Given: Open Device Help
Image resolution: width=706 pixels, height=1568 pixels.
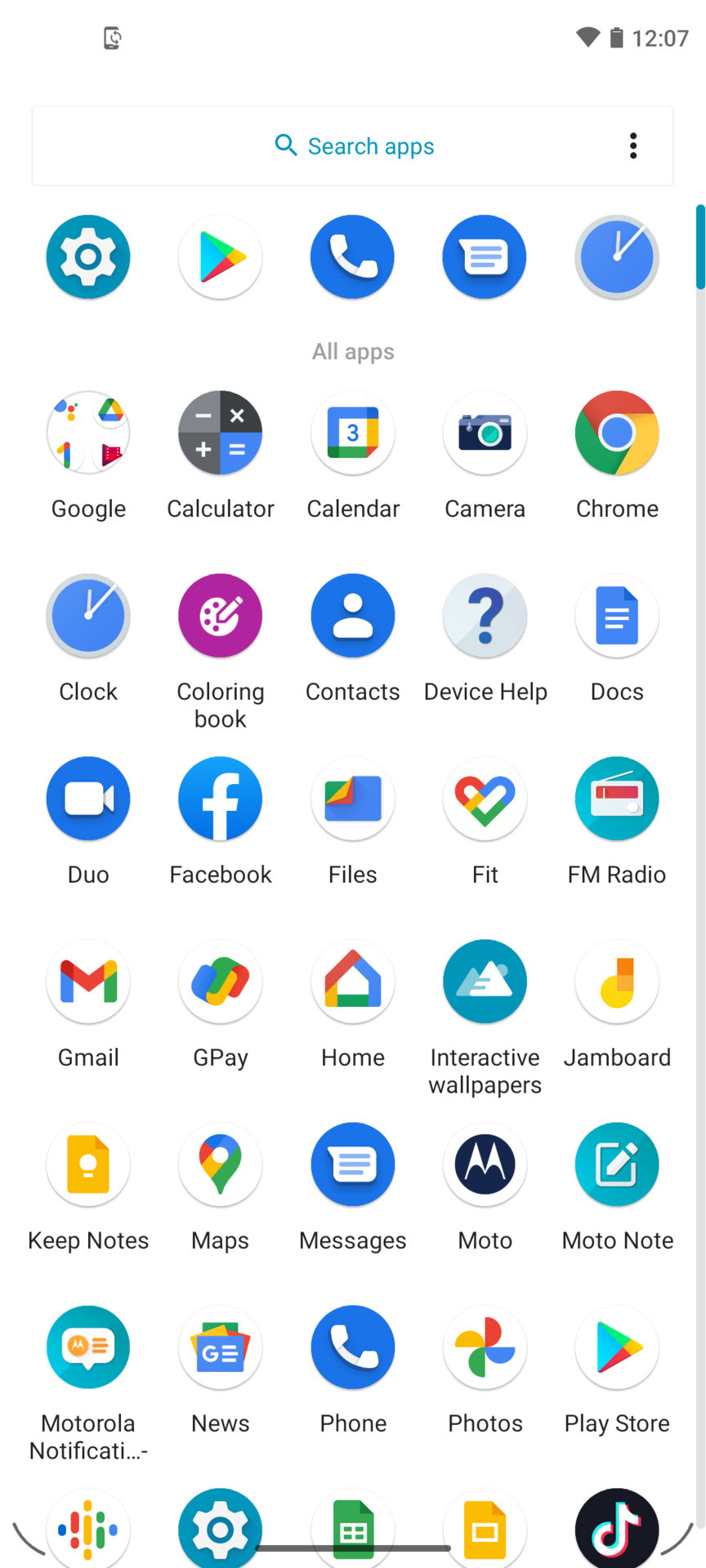Looking at the screenshot, I should point(485,616).
